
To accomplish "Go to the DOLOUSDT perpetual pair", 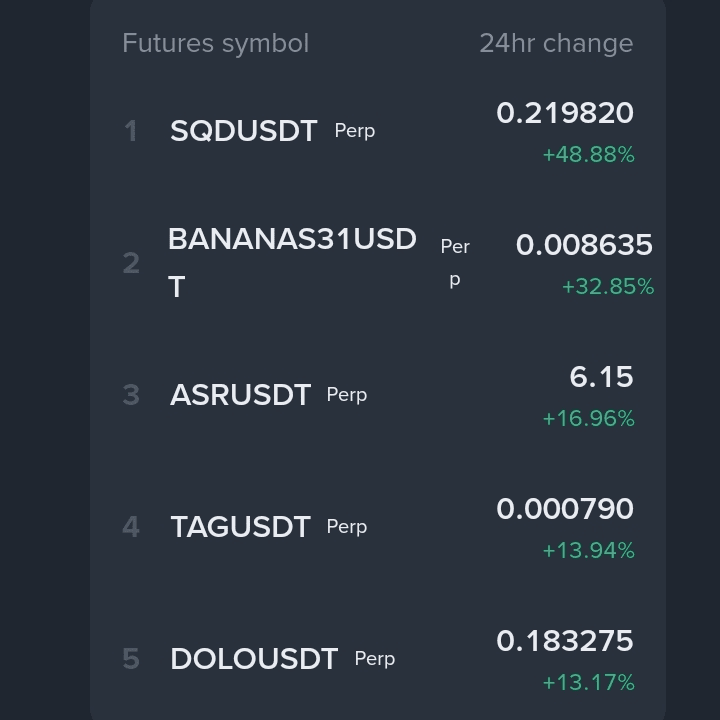I will (254, 659).
